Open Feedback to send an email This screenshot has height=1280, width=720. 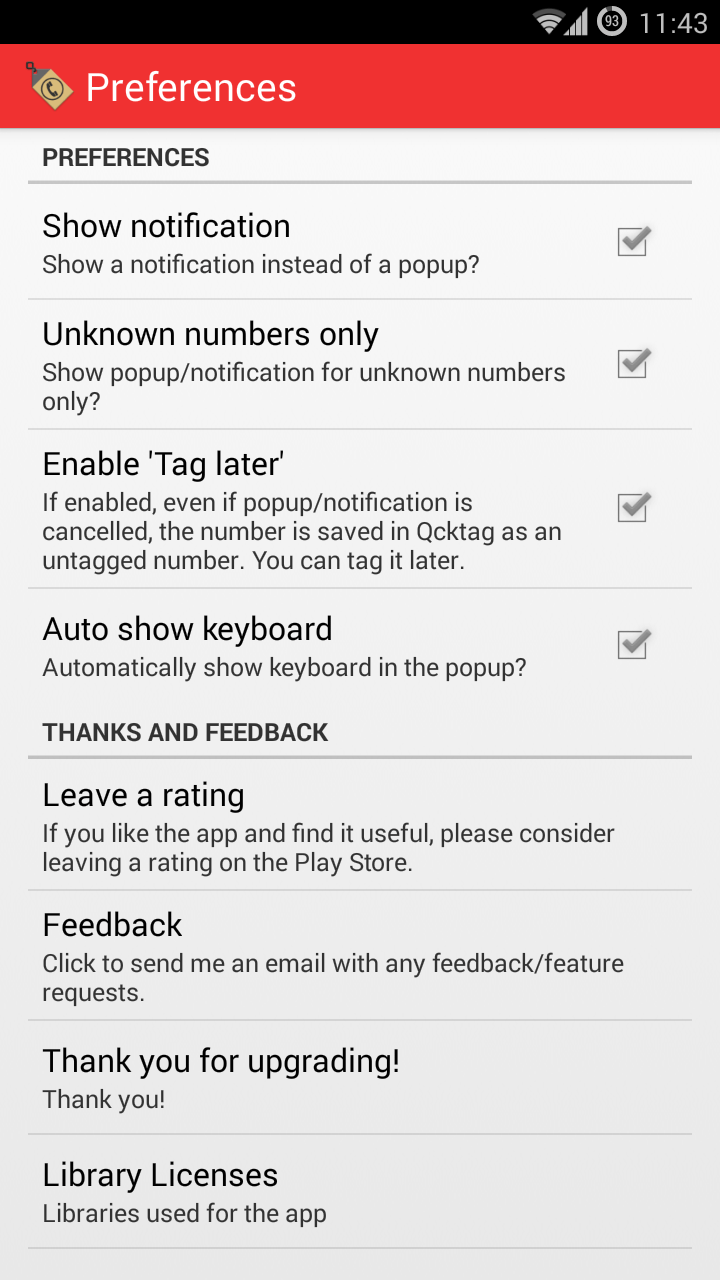pyautogui.click(x=360, y=955)
